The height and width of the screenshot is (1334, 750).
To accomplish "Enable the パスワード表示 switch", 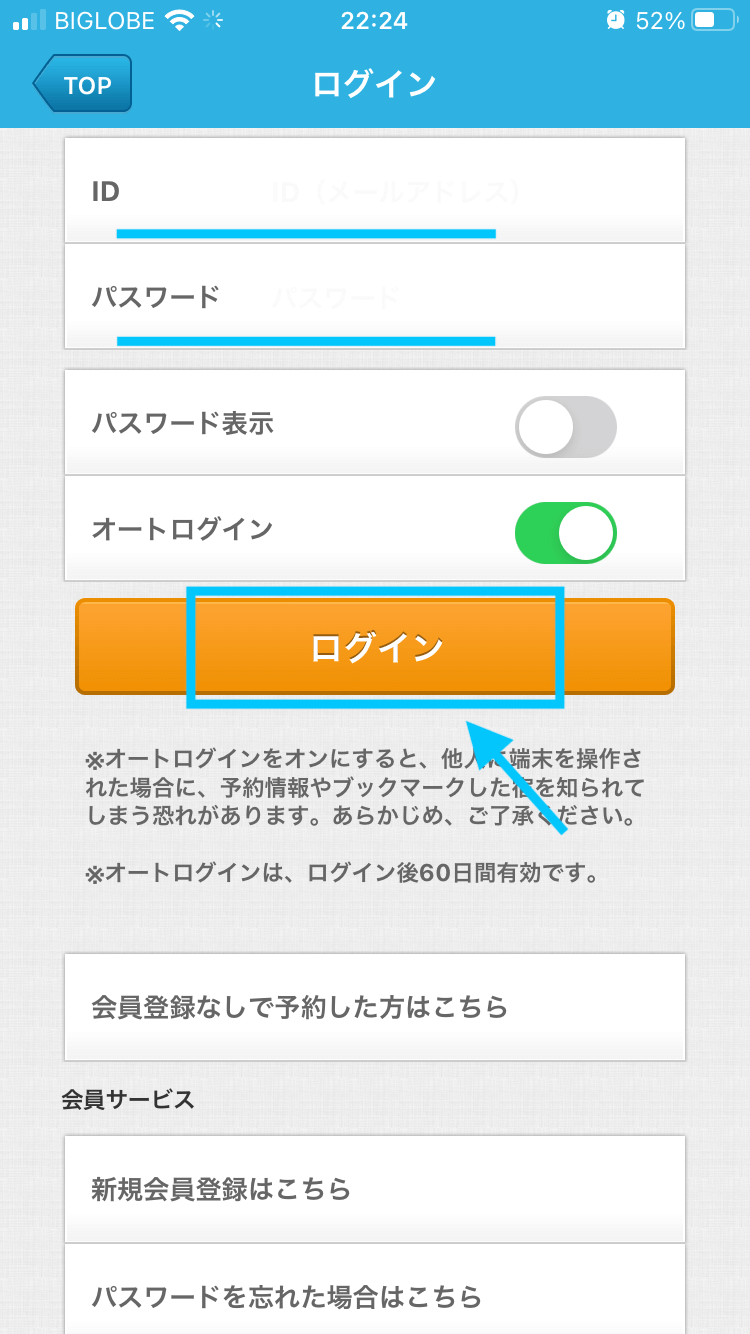I will 566,427.
